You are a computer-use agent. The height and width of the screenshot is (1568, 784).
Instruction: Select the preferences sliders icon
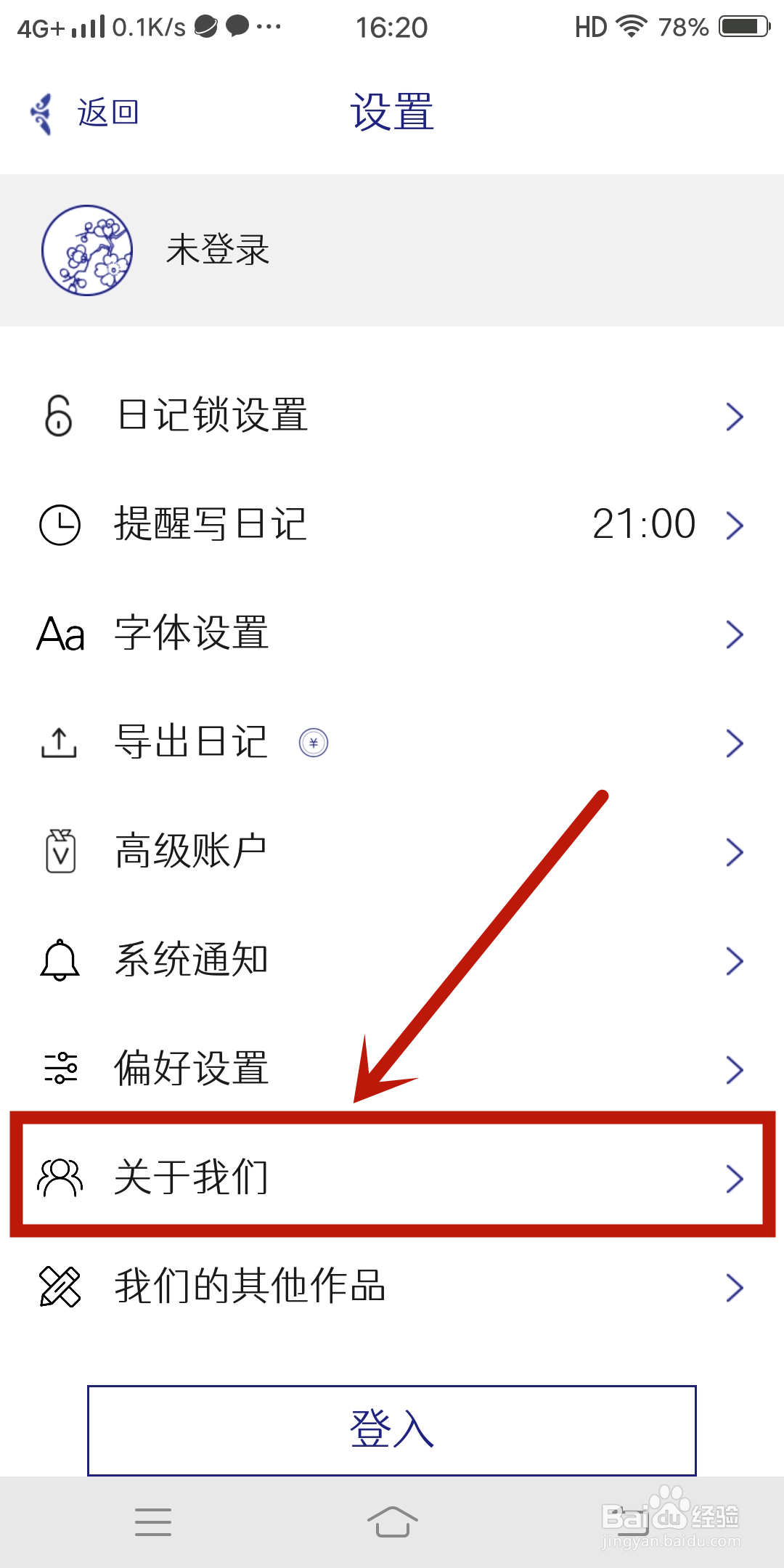tap(58, 1069)
